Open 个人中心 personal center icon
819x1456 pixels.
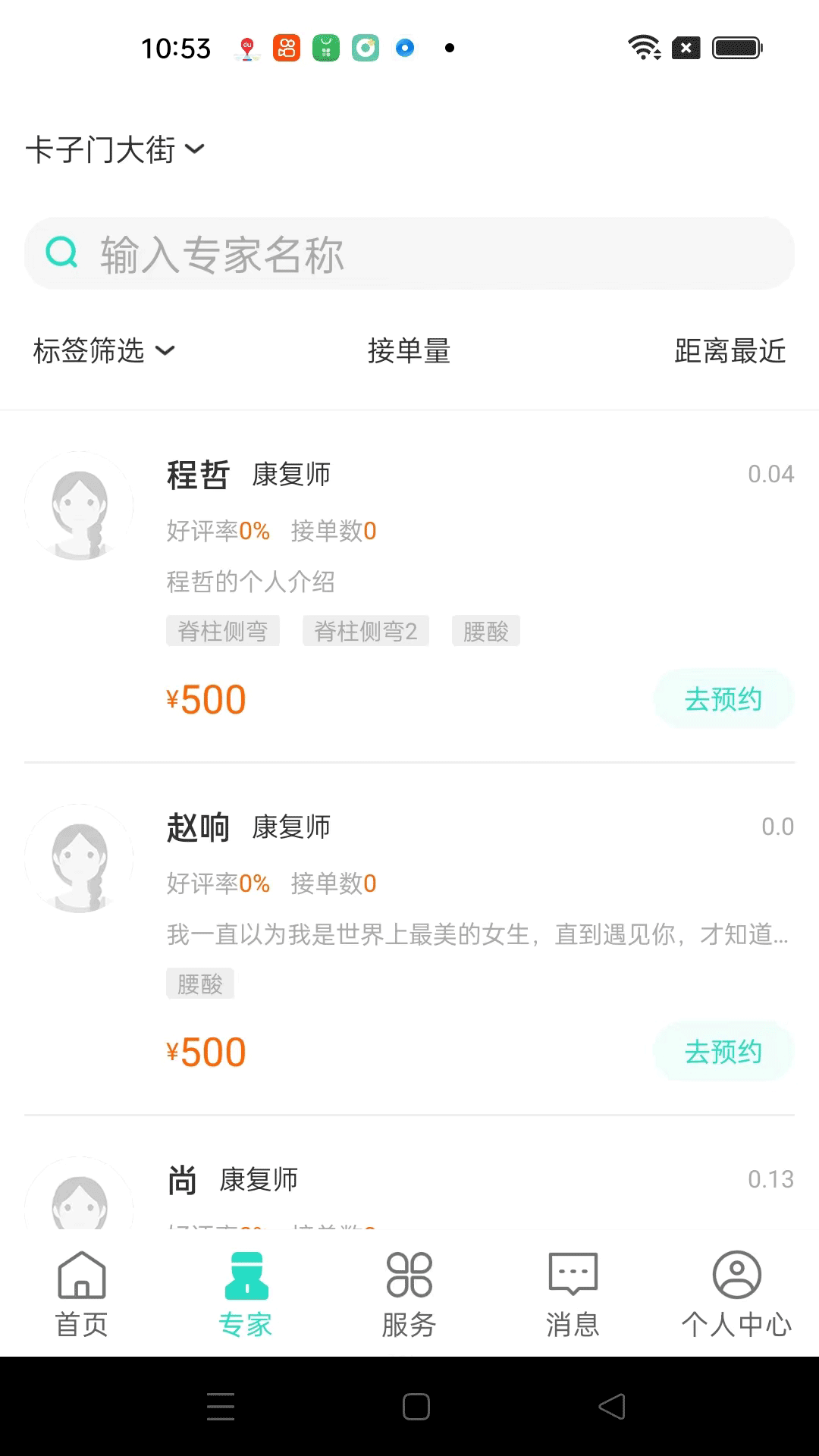[737, 1289]
